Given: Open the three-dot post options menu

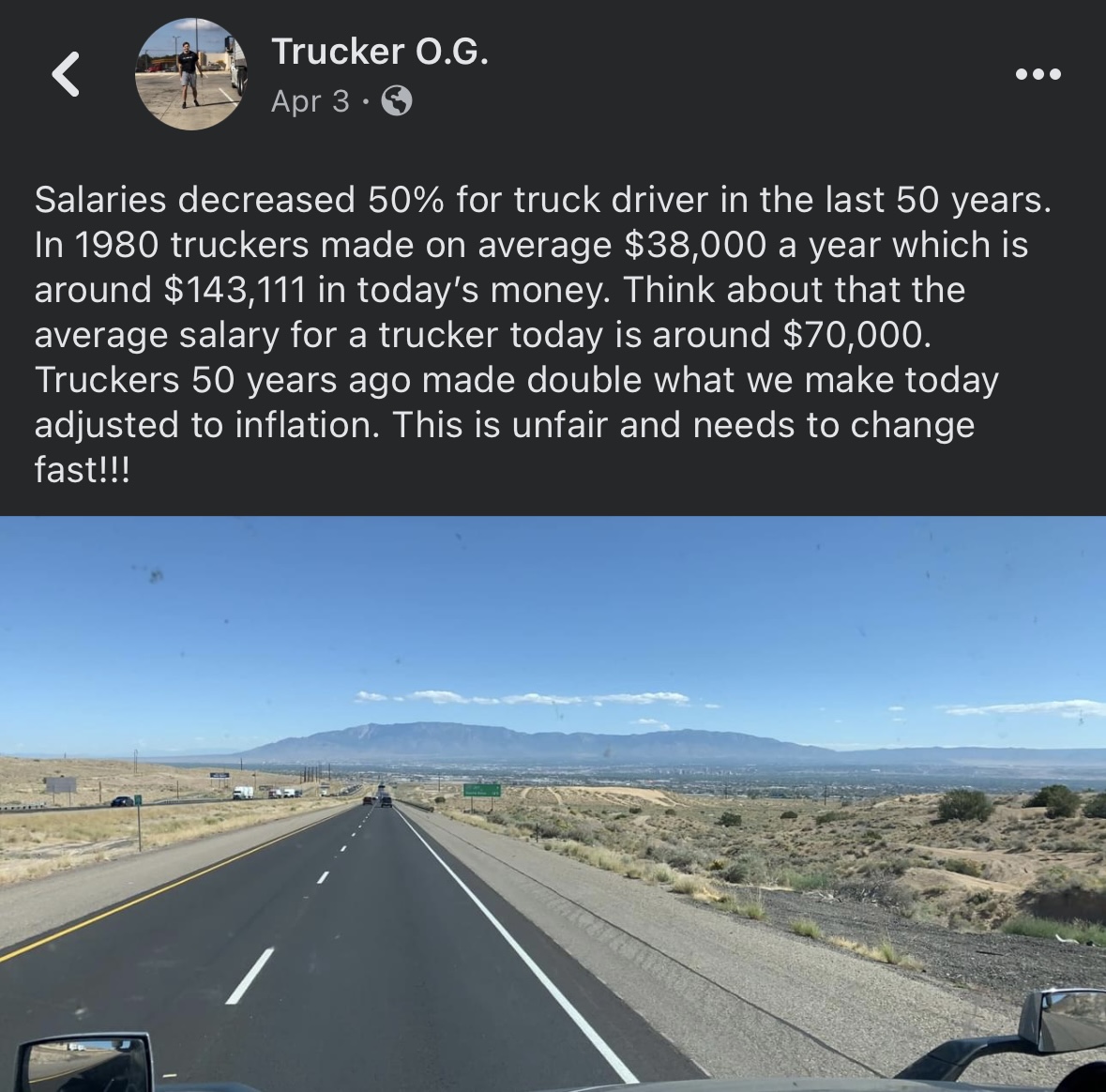Looking at the screenshot, I should pos(1038,74).
